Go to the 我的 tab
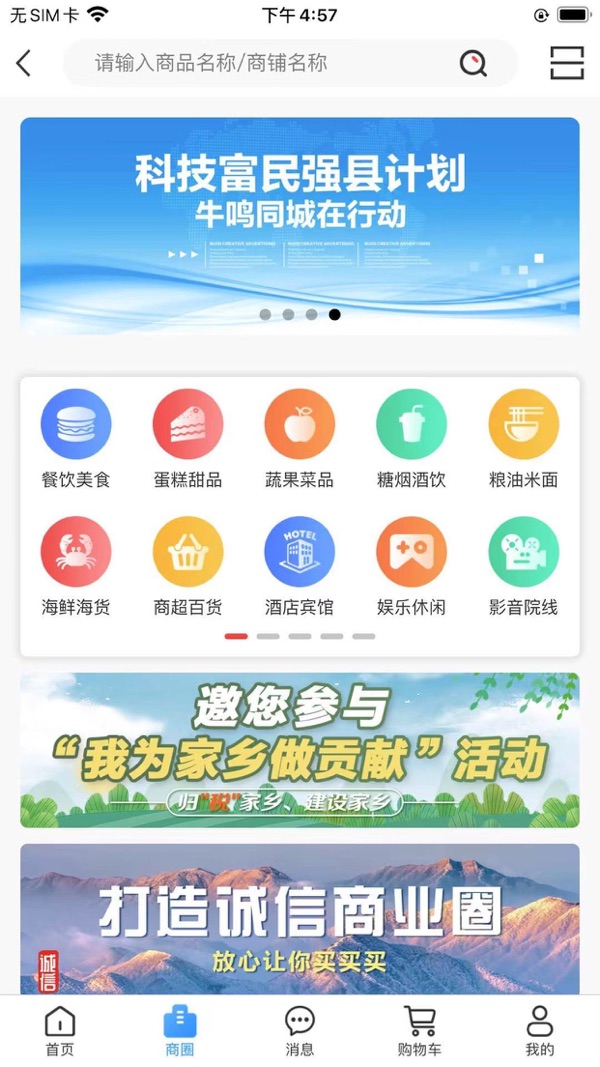600x1067 pixels. (x=539, y=1031)
